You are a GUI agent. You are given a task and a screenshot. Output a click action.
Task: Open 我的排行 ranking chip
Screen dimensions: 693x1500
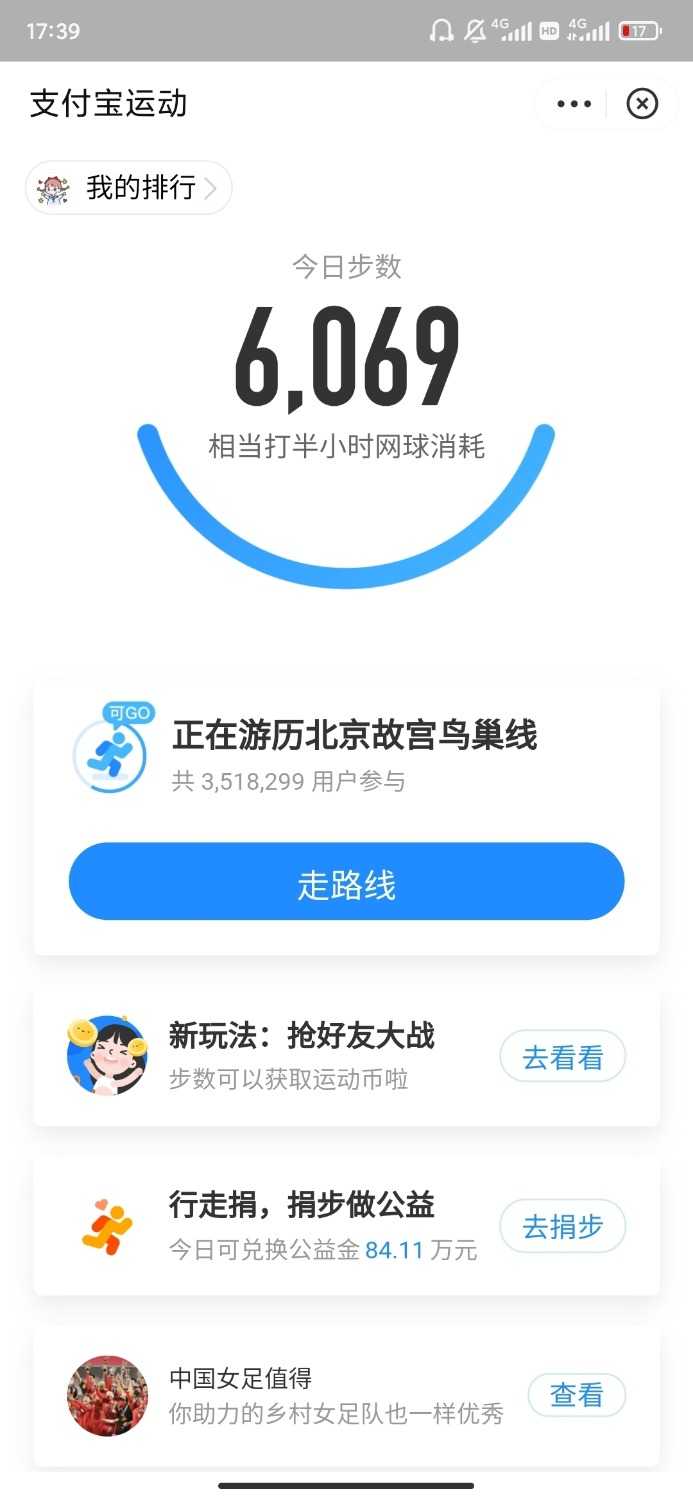point(129,188)
